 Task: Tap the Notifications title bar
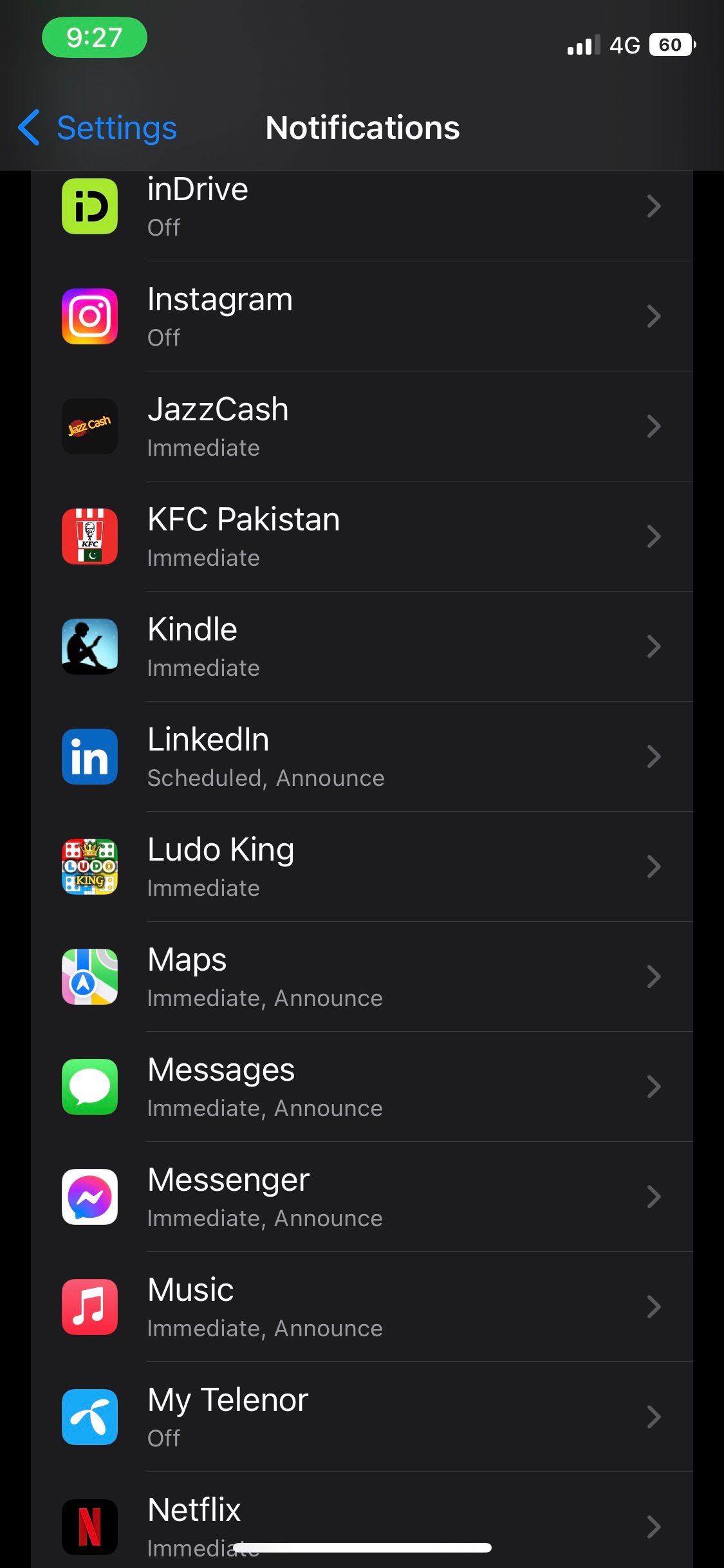tap(362, 128)
